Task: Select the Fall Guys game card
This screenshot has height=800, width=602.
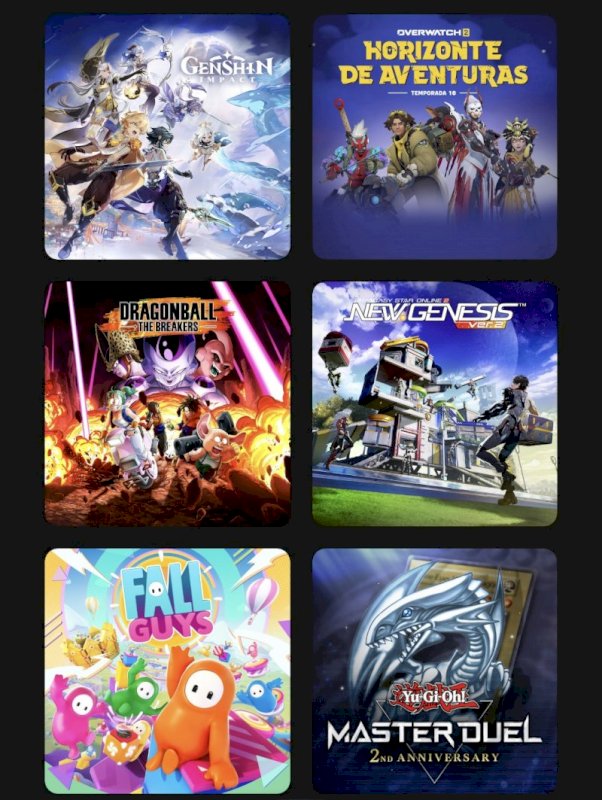Action: (167, 670)
